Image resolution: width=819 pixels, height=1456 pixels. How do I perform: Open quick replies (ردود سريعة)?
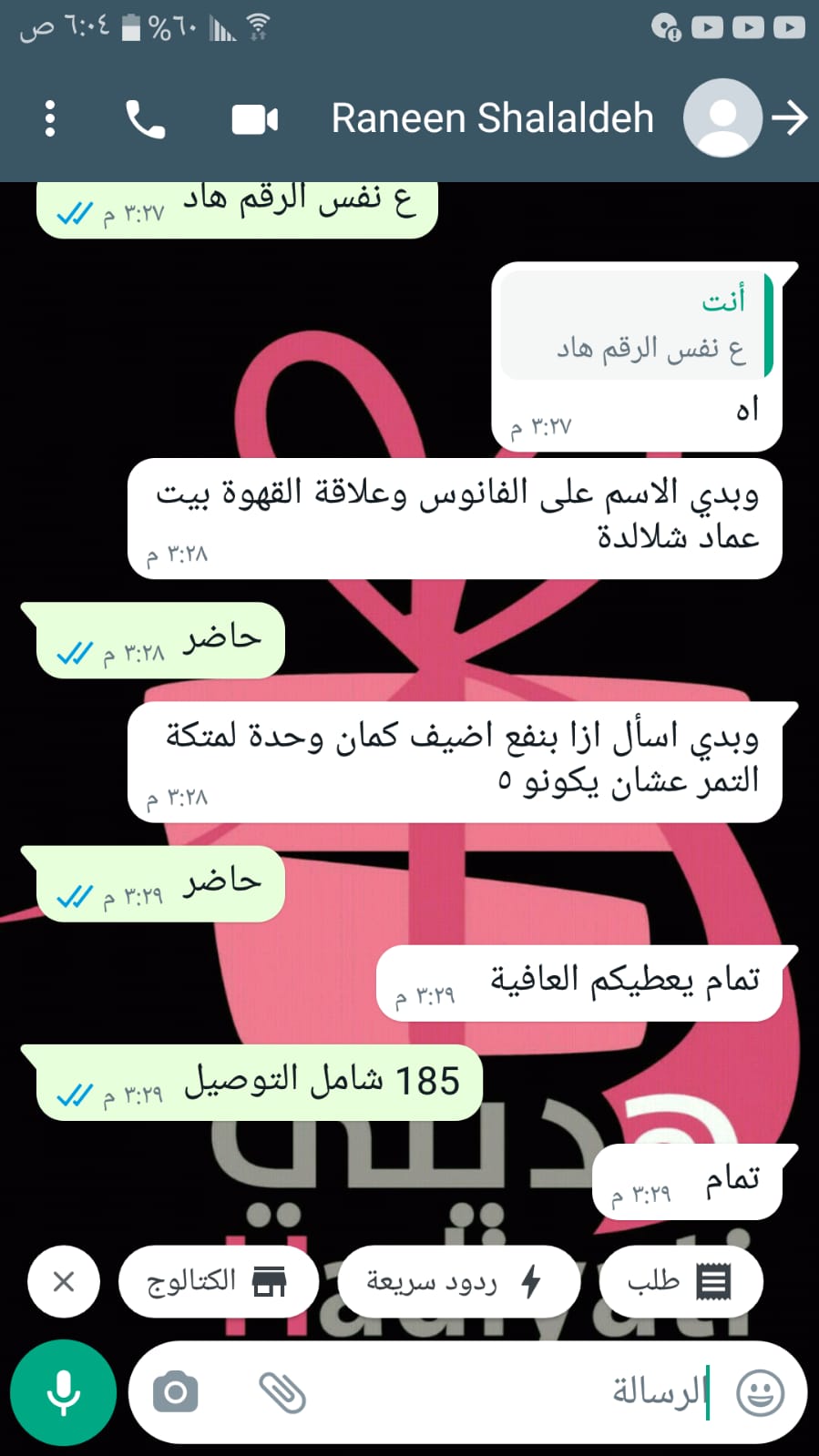(x=458, y=1282)
